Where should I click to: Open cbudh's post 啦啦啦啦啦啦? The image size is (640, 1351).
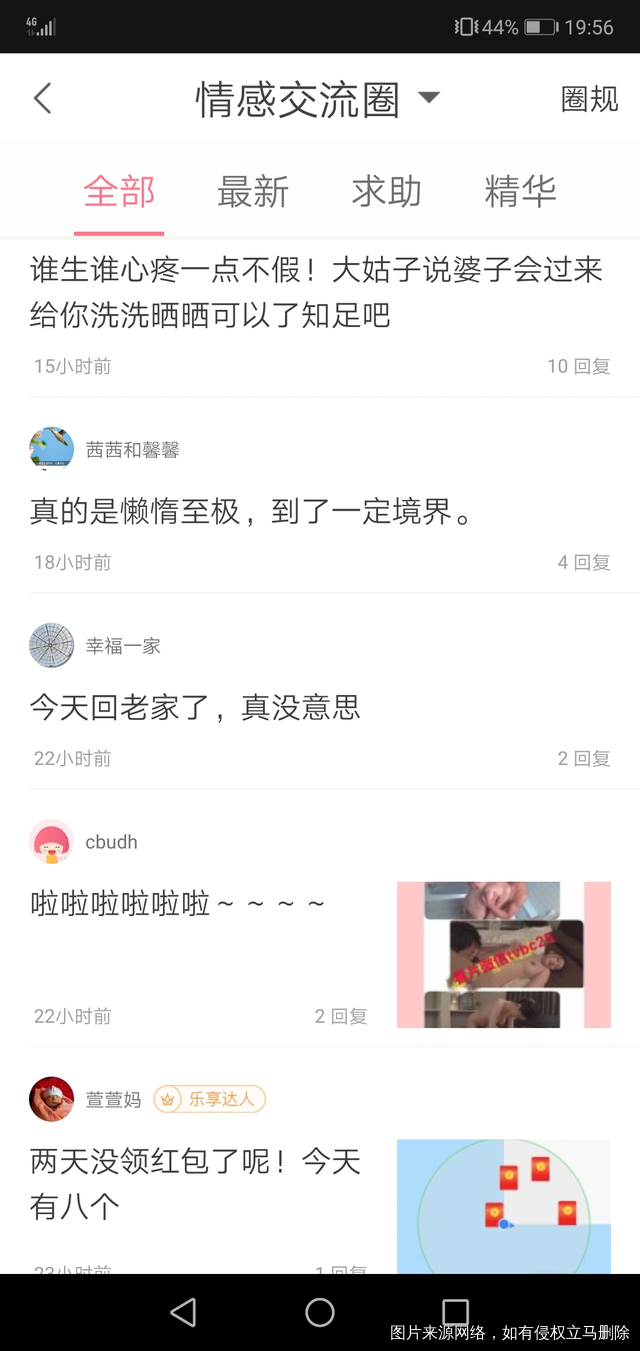178,904
